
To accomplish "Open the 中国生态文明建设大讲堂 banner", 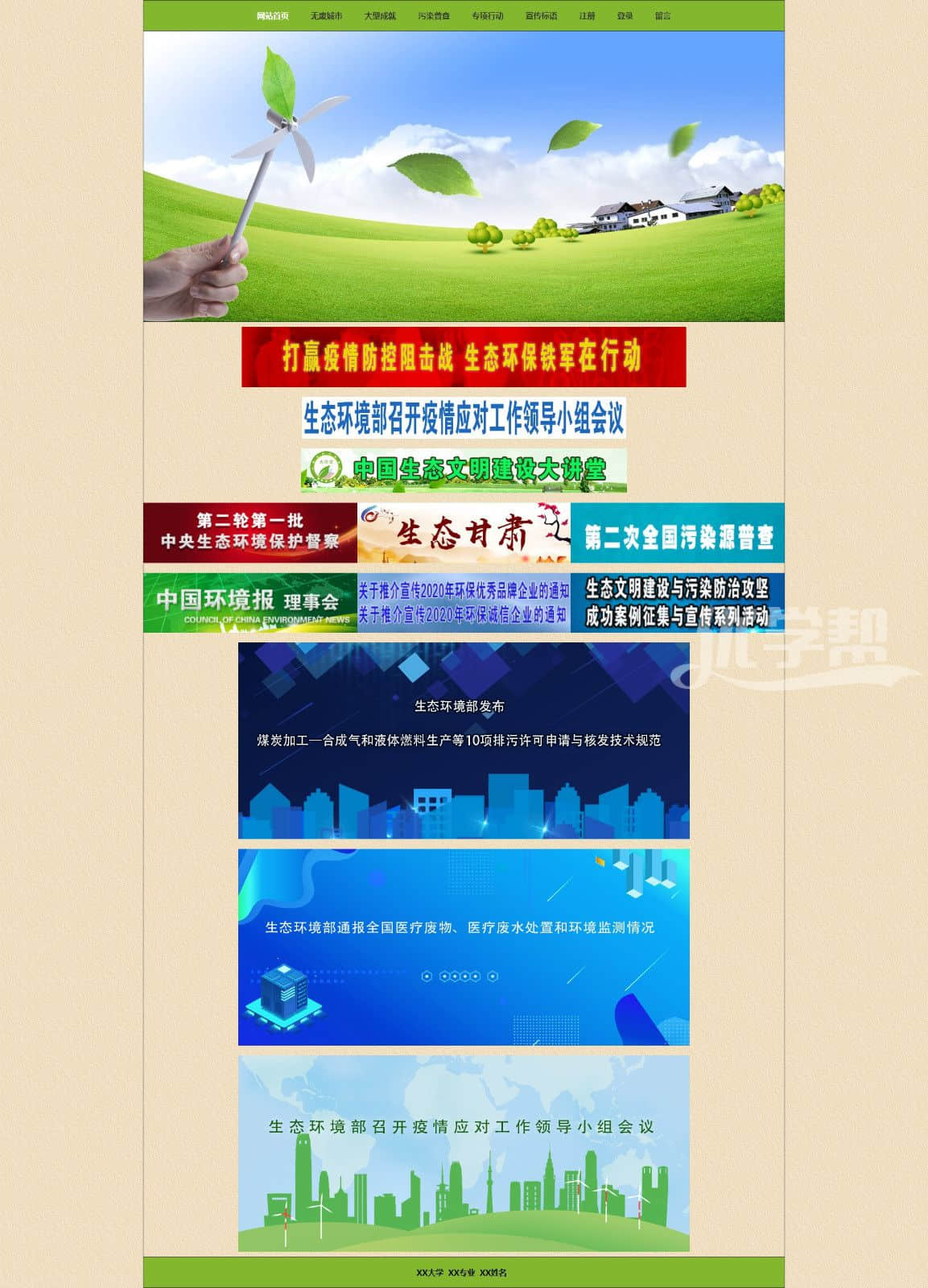I will (464, 470).
